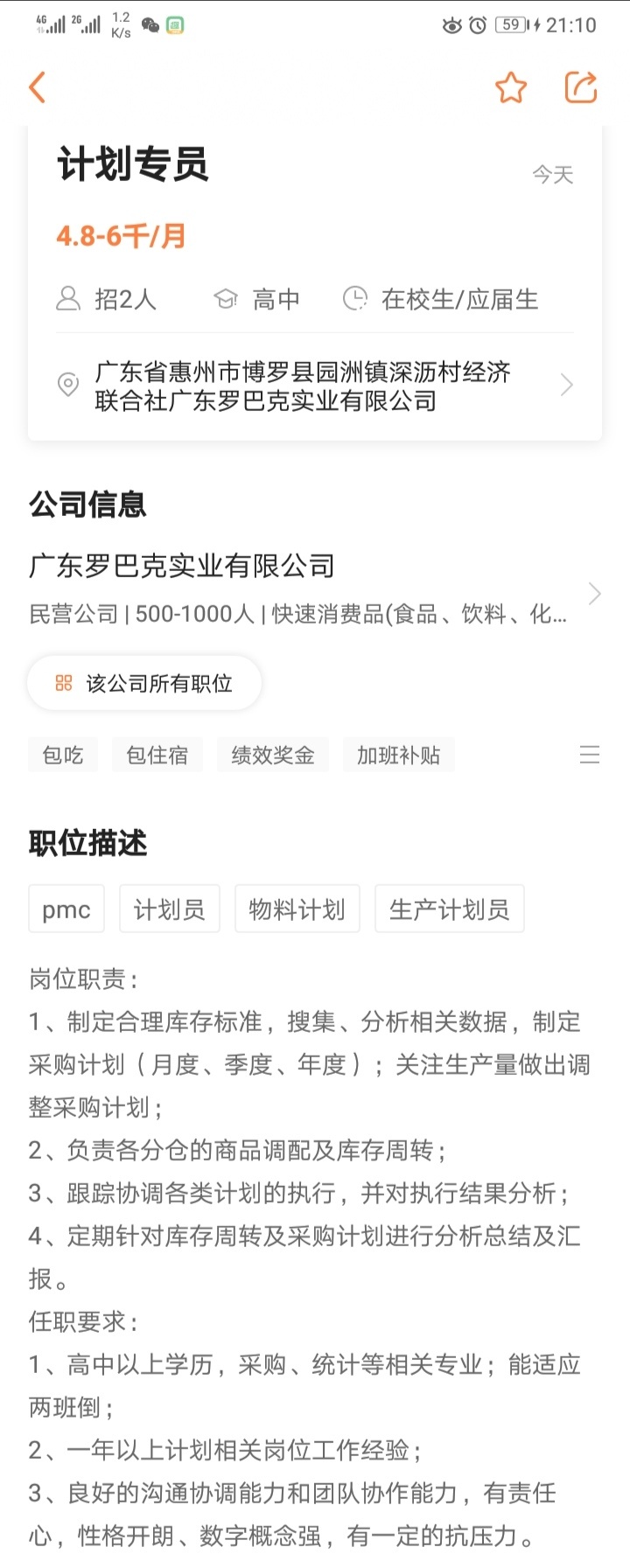Open the job address location row
The height and width of the screenshot is (1568, 630).
coord(315,386)
